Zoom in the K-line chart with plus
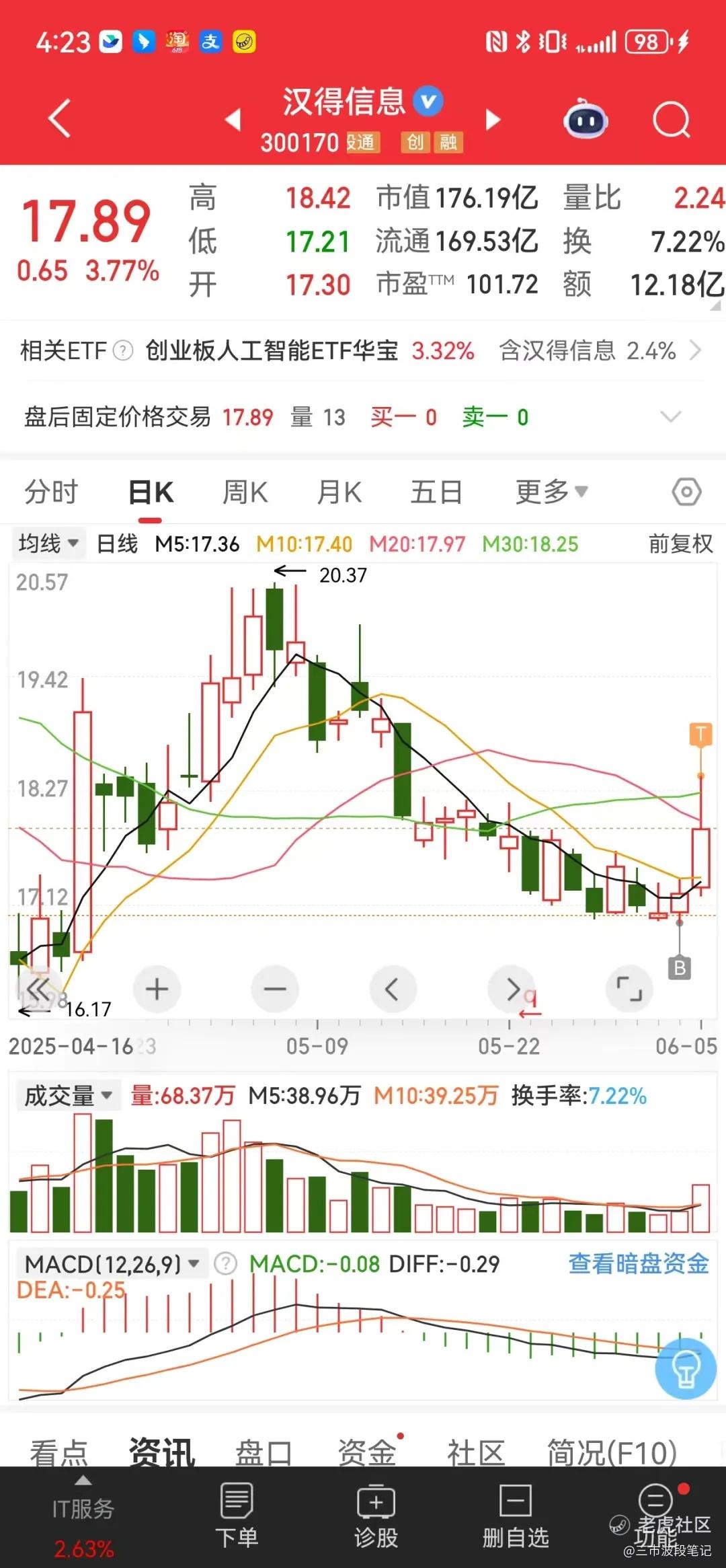Screen dimensions: 726x1568 point(157,989)
